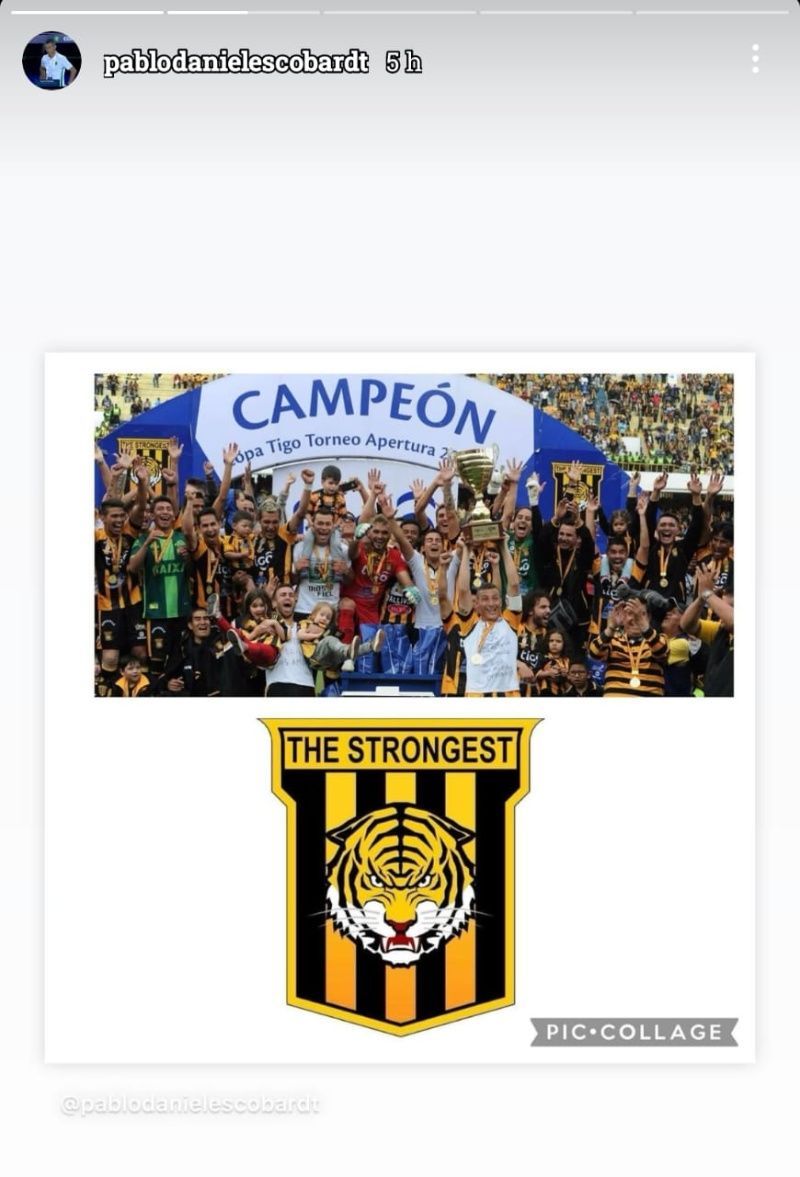
Task: Open the story overflow menu
Action: tap(755, 59)
